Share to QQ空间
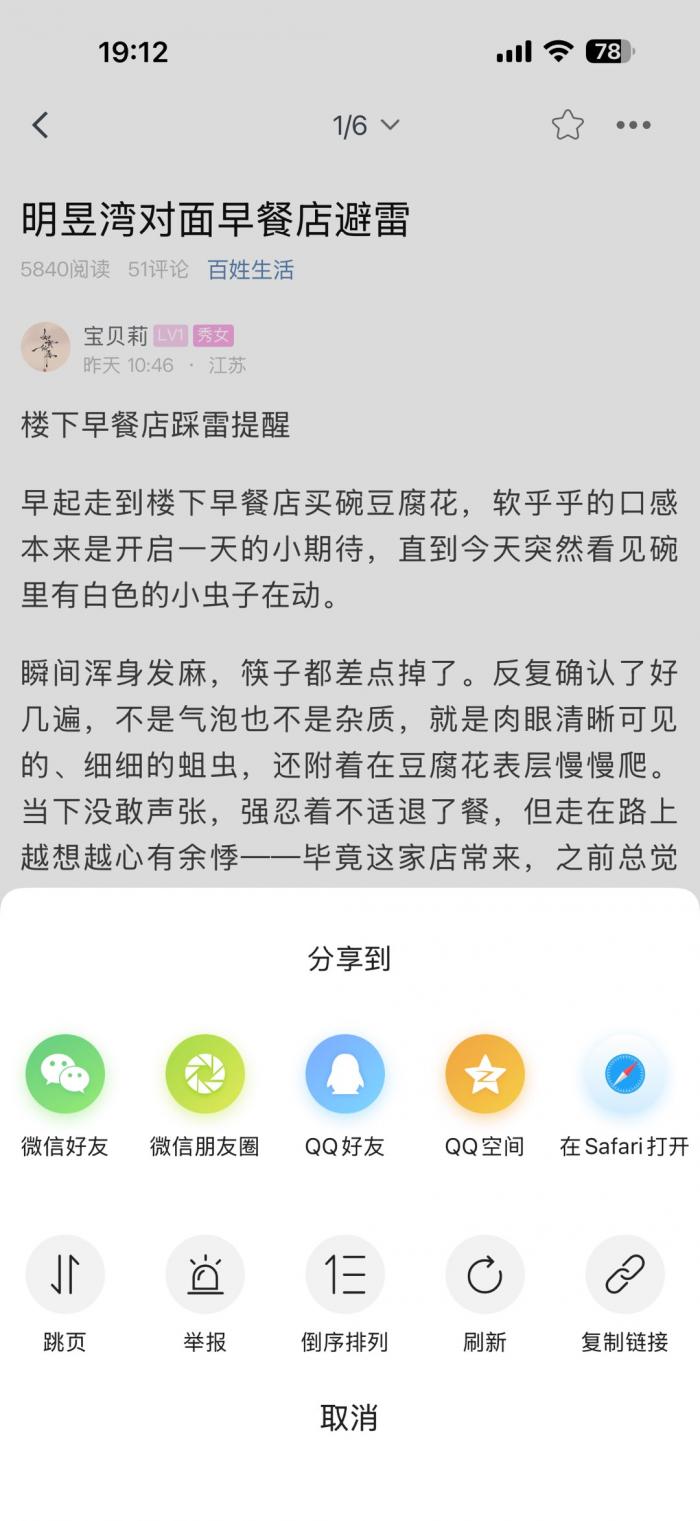 pos(485,1074)
